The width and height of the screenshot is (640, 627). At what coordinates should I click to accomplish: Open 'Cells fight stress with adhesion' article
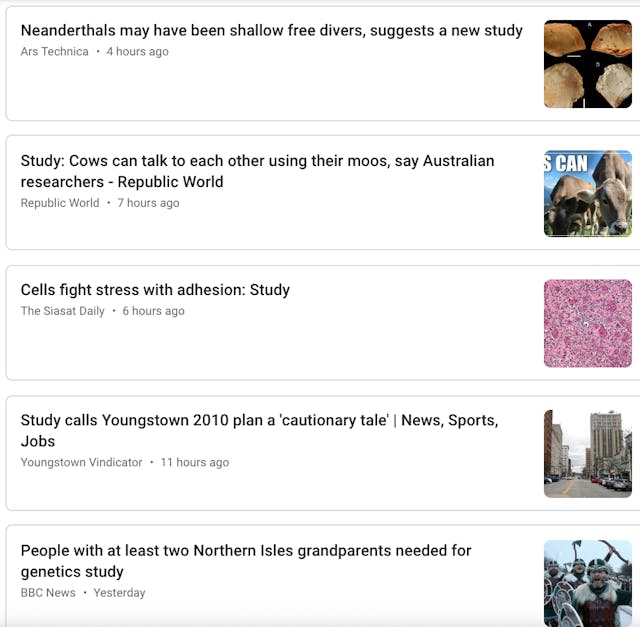coord(155,290)
